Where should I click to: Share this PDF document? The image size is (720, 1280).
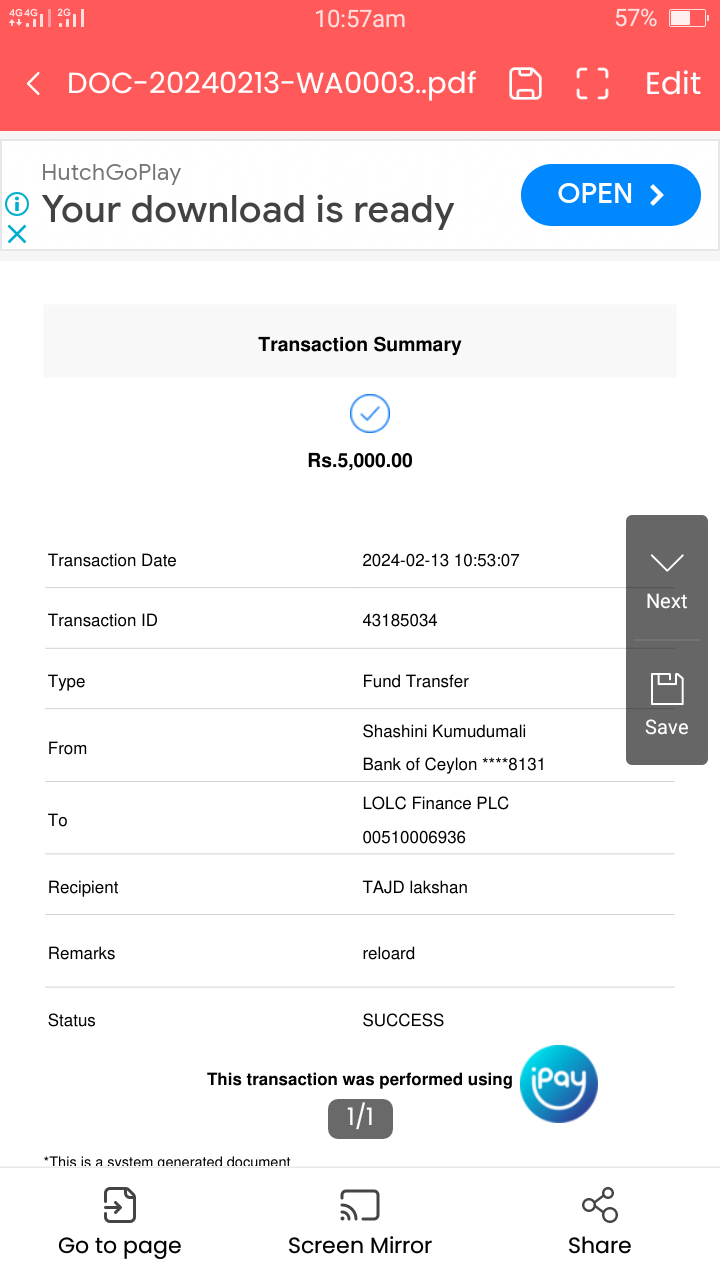click(x=599, y=1222)
